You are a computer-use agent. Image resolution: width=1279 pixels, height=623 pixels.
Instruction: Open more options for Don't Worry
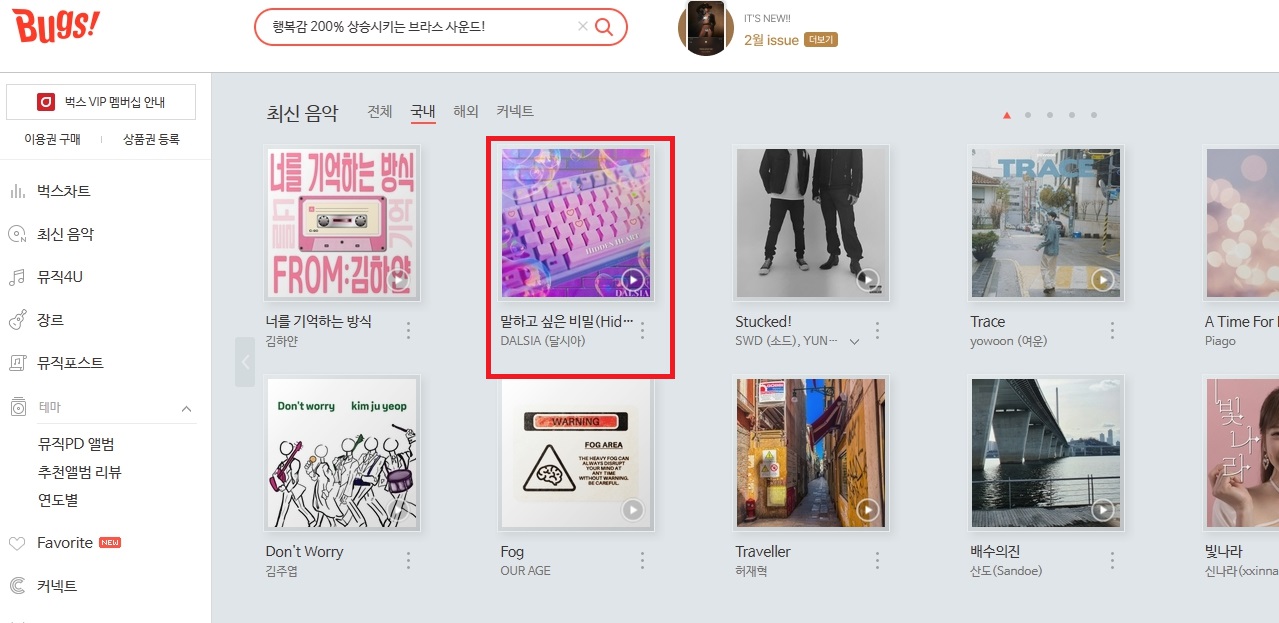pyautogui.click(x=408, y=560)
